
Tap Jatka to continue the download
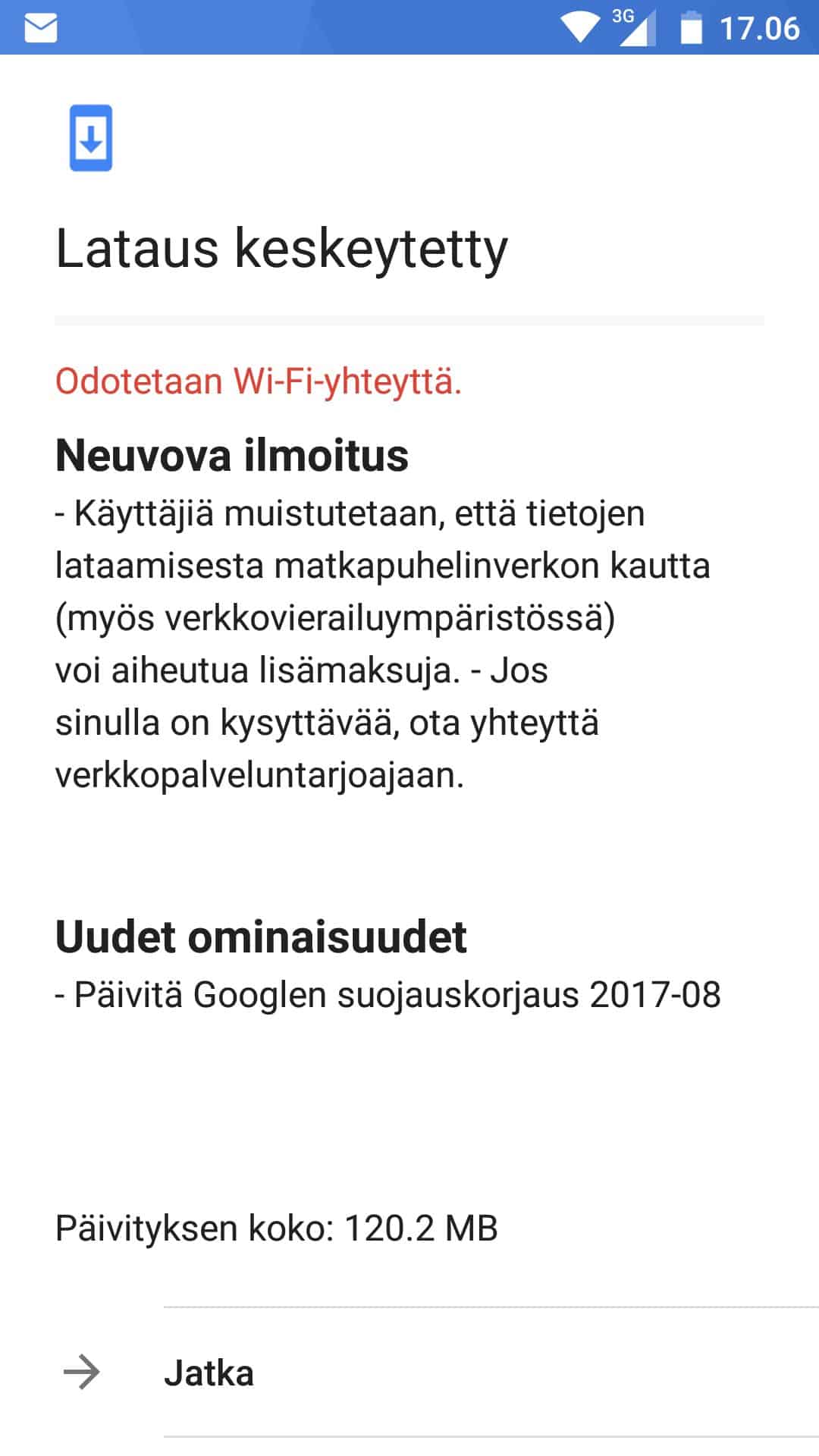tap(209, 1373)
